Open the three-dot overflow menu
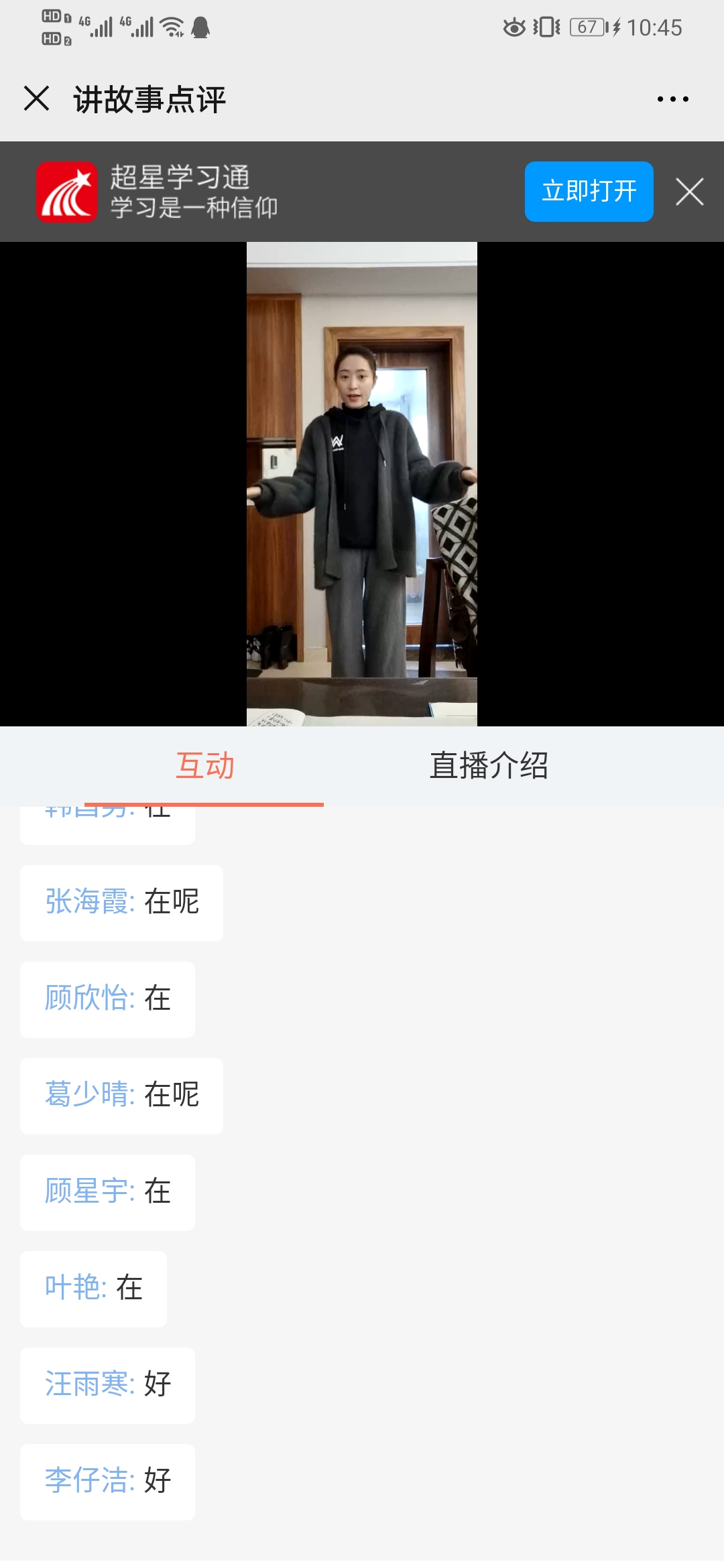The height and width of the screenshot is (1568, 724). pyautogui.click(x=672, y=99)
